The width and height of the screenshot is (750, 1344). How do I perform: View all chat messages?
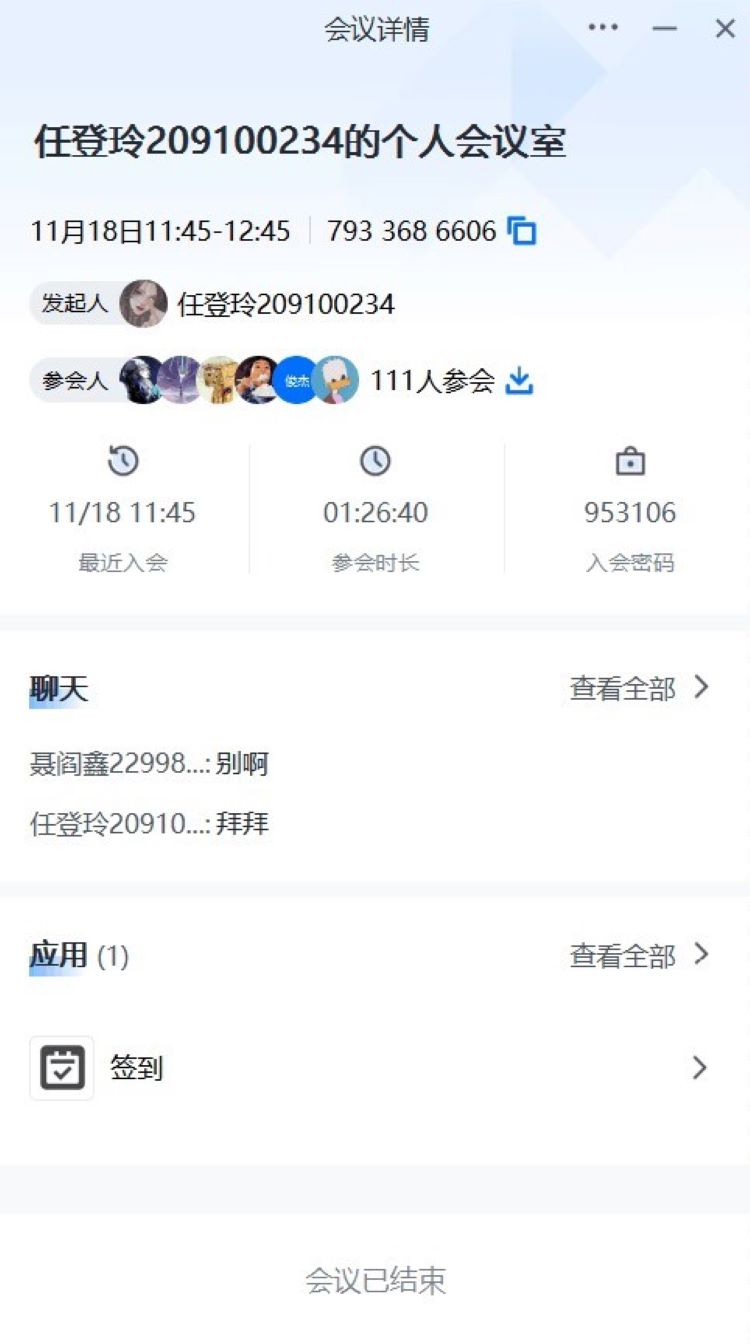(x=638, y=688)
